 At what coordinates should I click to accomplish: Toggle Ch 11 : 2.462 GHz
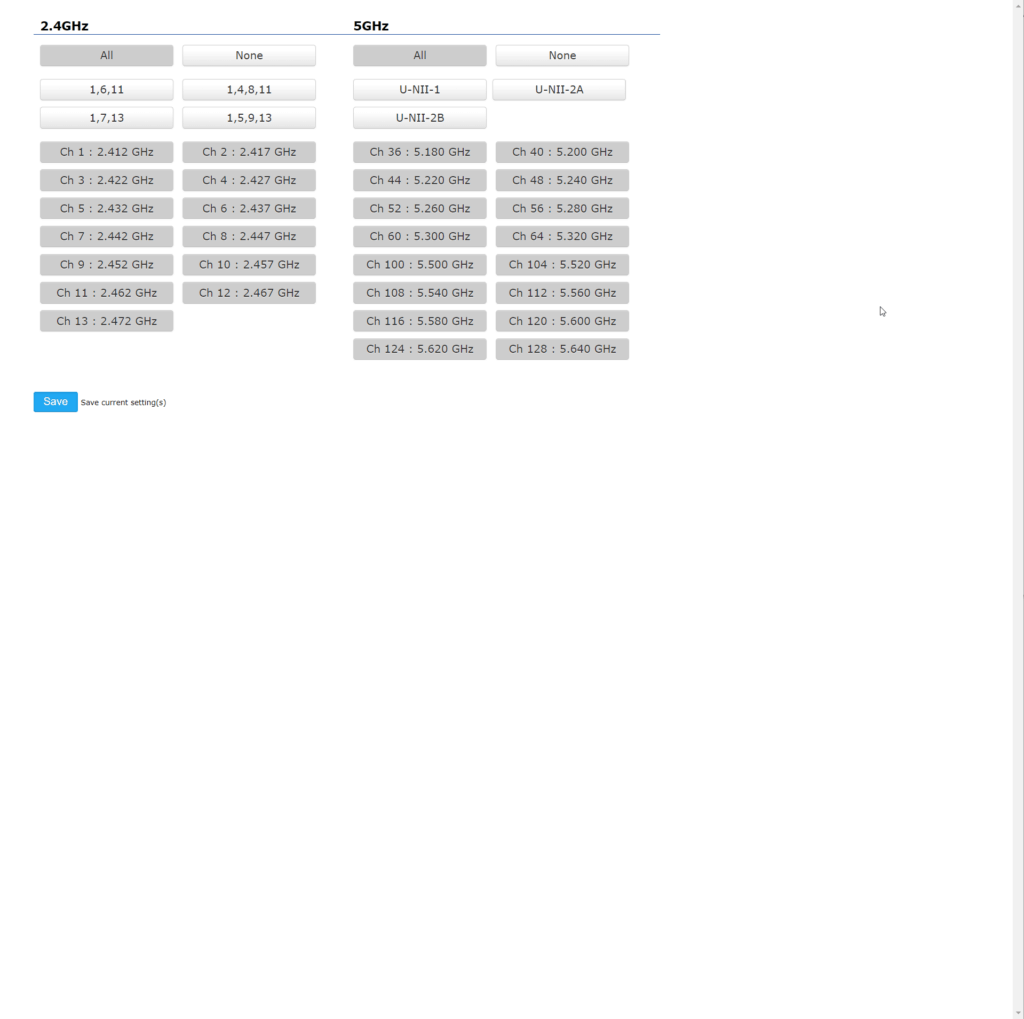click(106, 293)
